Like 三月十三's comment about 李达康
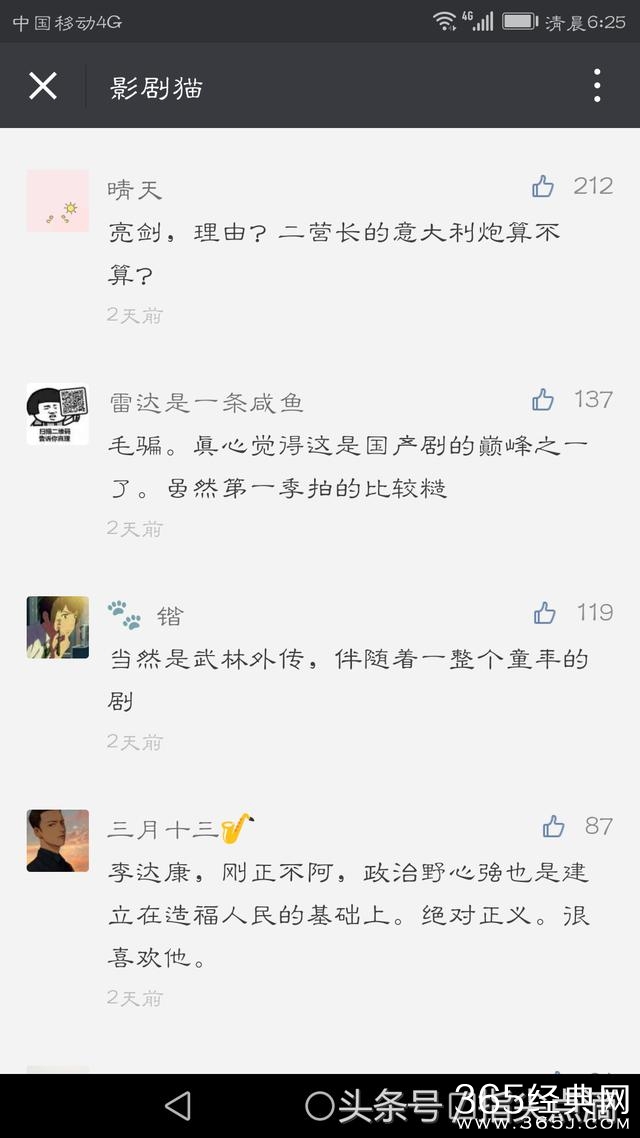640x1138 pixels. coord(553,826)
